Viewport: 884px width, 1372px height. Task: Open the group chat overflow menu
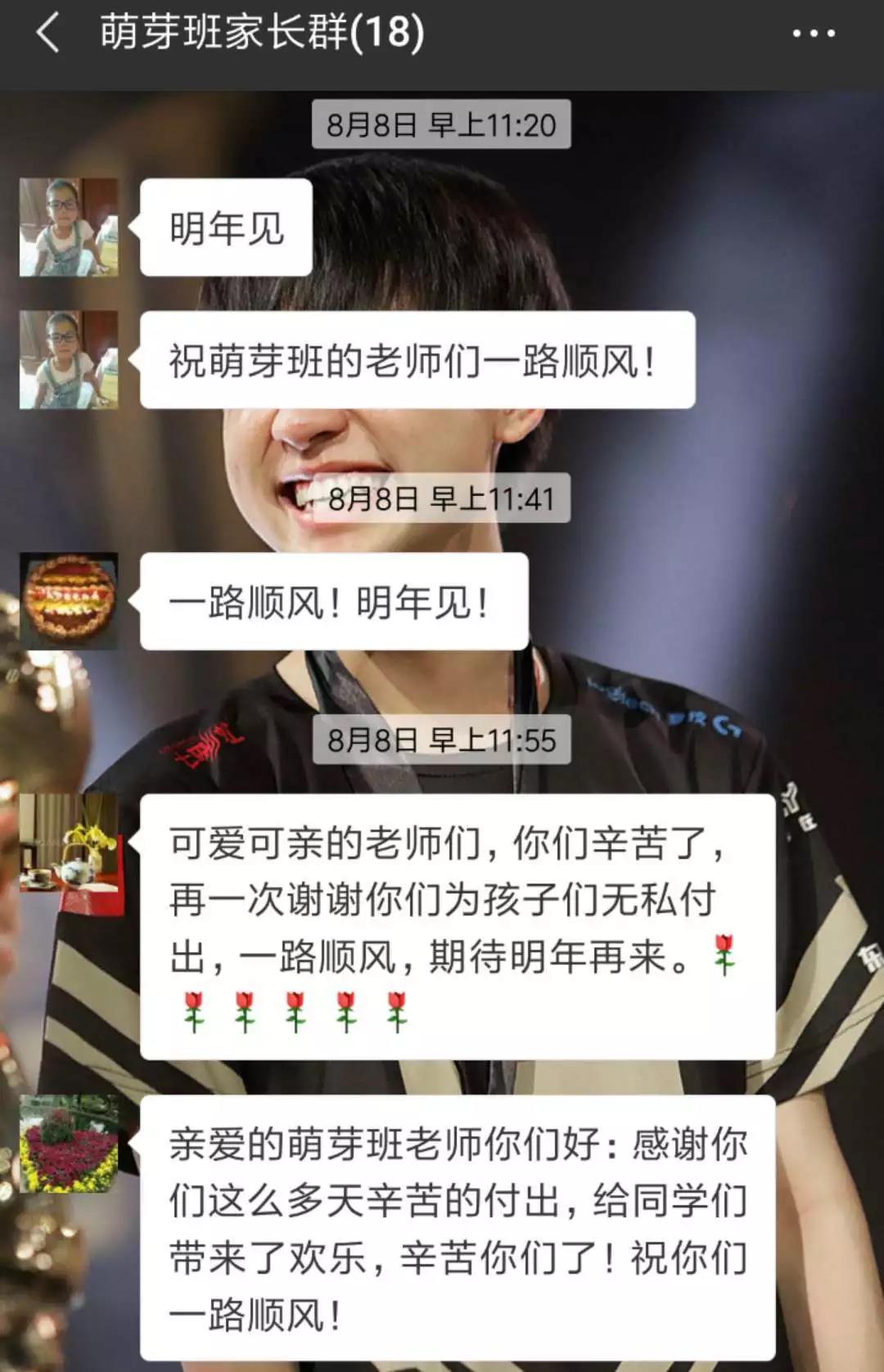813,34
